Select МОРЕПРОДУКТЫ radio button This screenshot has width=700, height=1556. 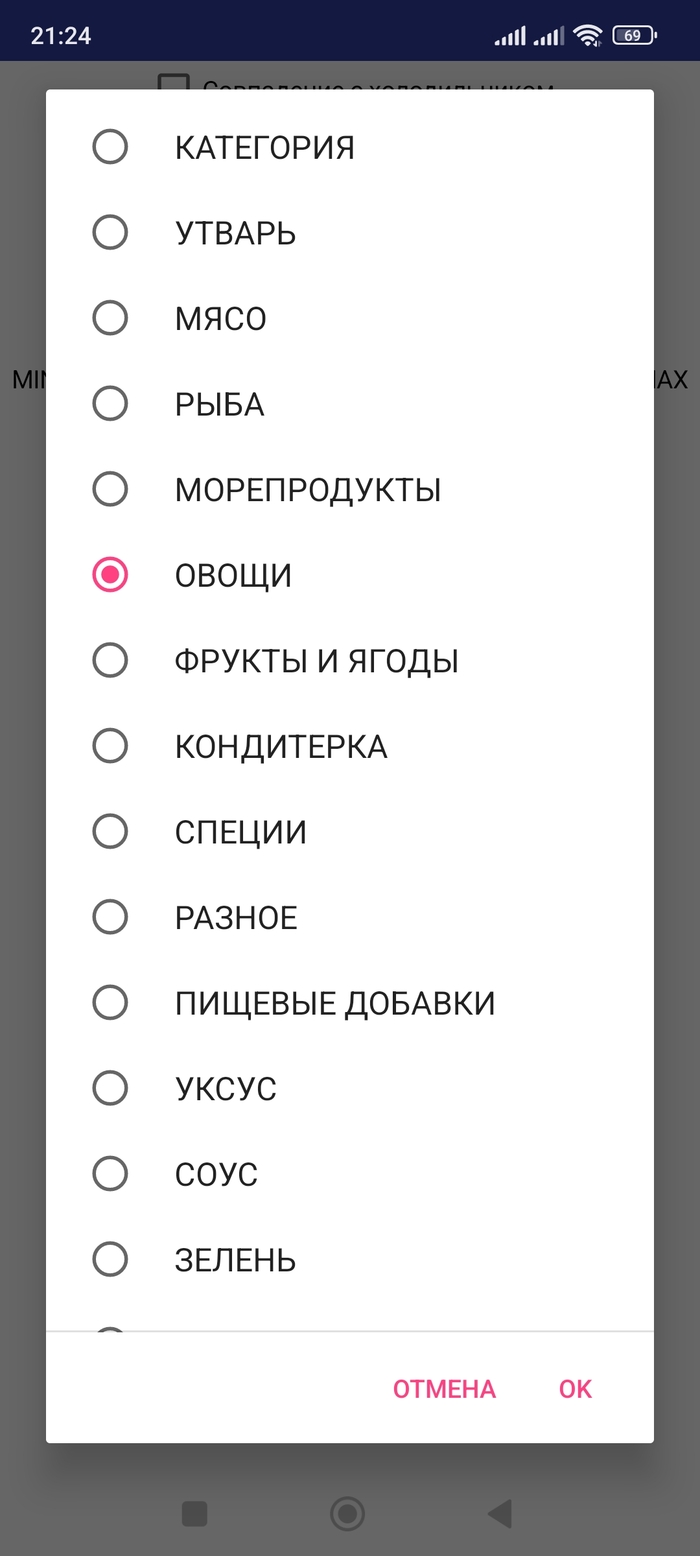point(350,489)
